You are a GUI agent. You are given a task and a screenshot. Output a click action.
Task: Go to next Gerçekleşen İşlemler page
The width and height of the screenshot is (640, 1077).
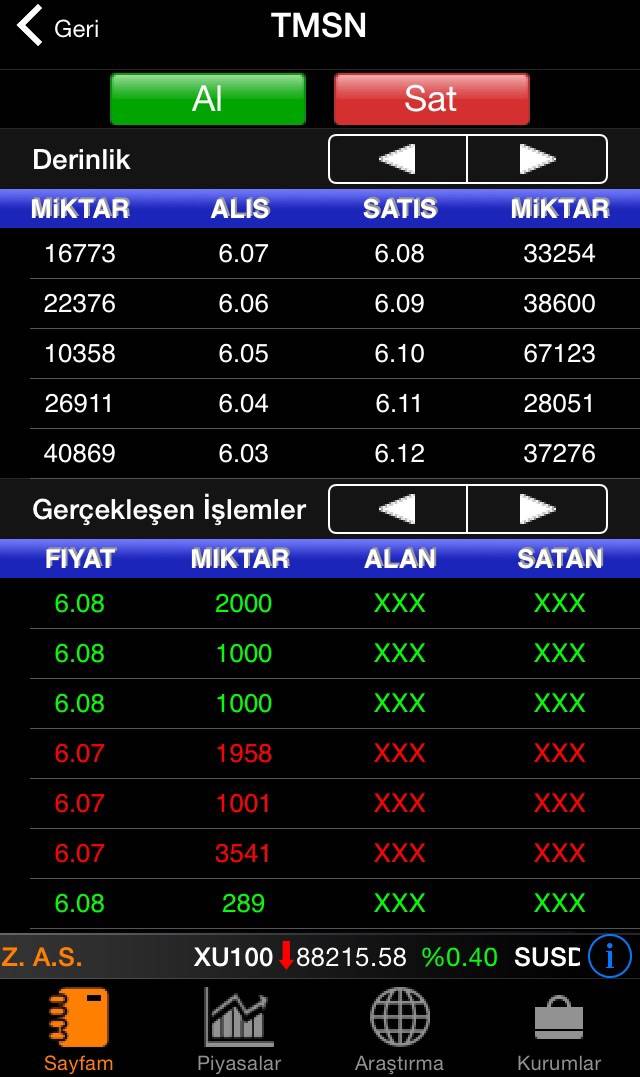(x=537, y=509)
